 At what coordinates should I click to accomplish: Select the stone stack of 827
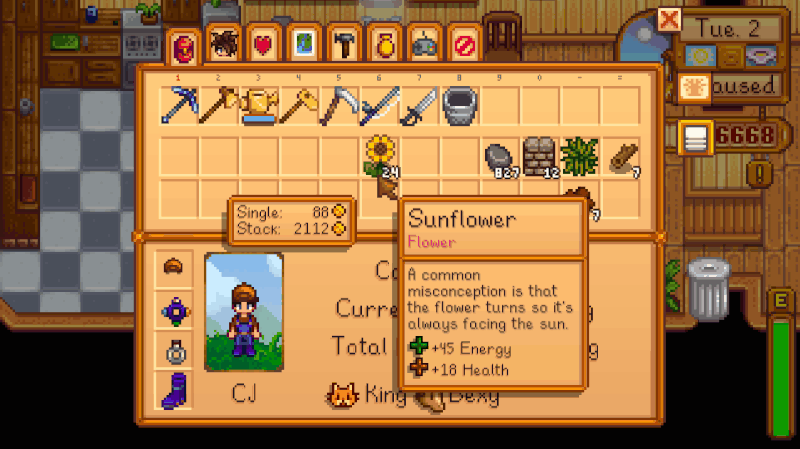pos(498,156)
